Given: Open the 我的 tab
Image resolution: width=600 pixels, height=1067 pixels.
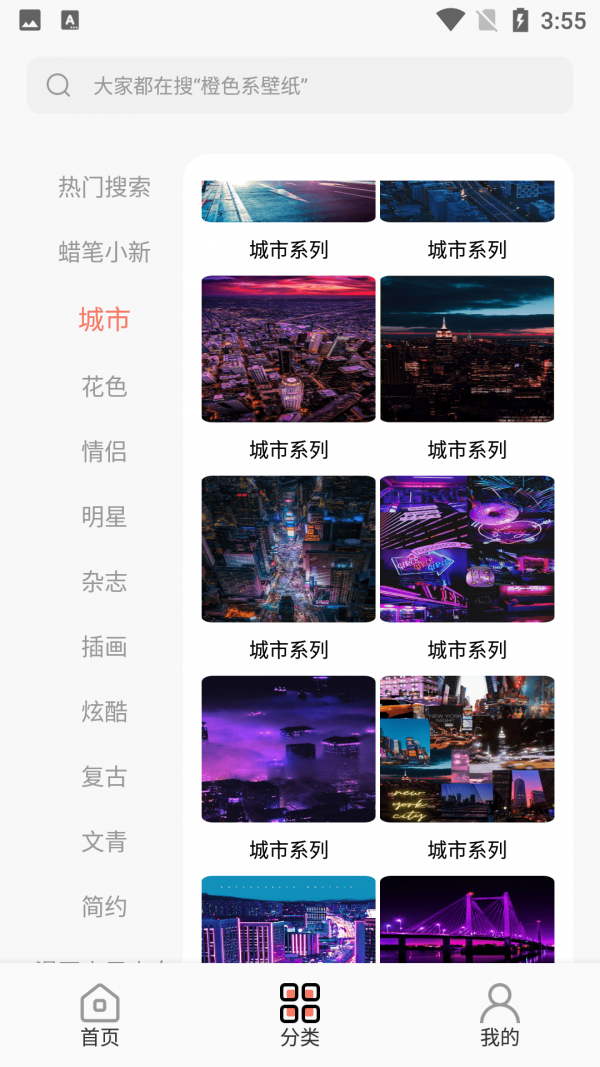Looking at the screenshot, I should point(499,1014).
